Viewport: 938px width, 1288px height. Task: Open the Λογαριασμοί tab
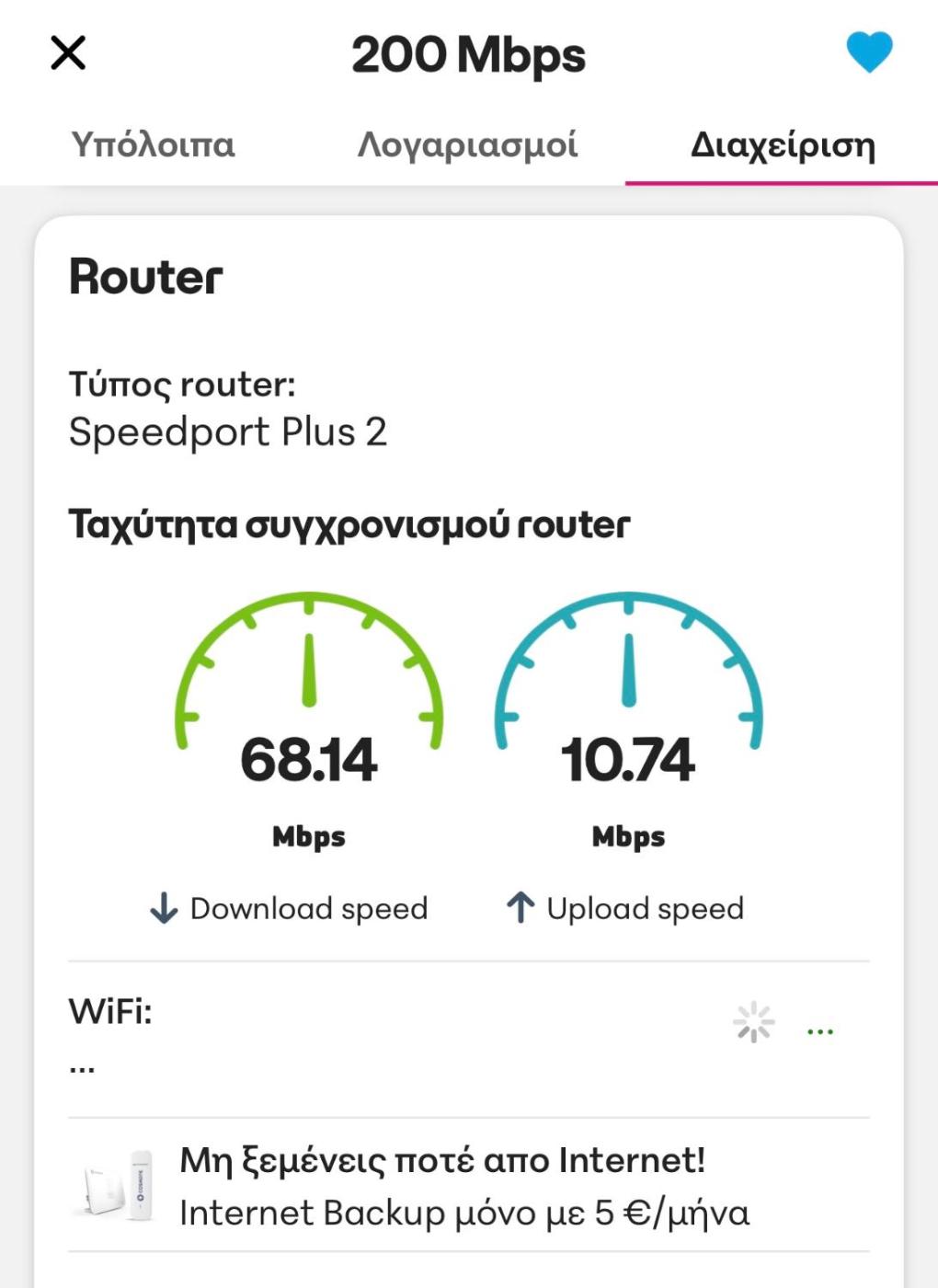pyautogui.click(x=467, y=145)
